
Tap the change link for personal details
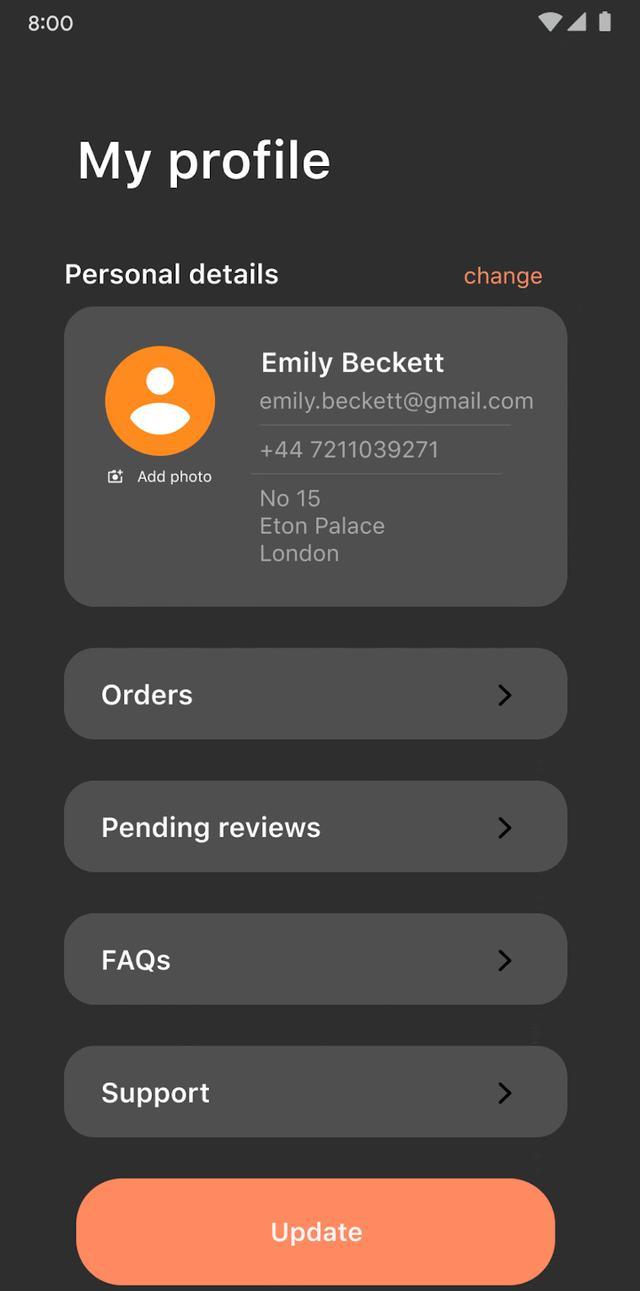503,276
